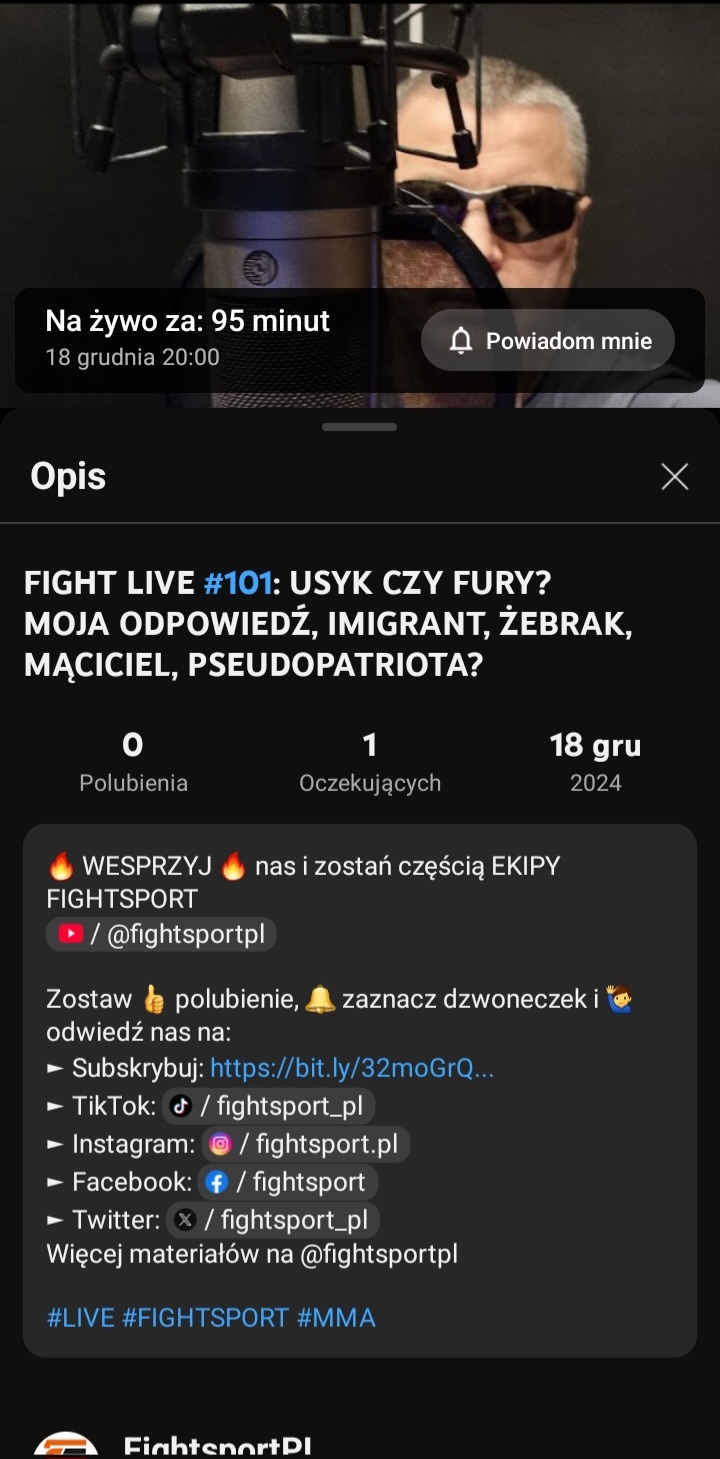Close the Opis description panel
The height and width of the screenshot is (1459, 720).
tap(675, 477)
